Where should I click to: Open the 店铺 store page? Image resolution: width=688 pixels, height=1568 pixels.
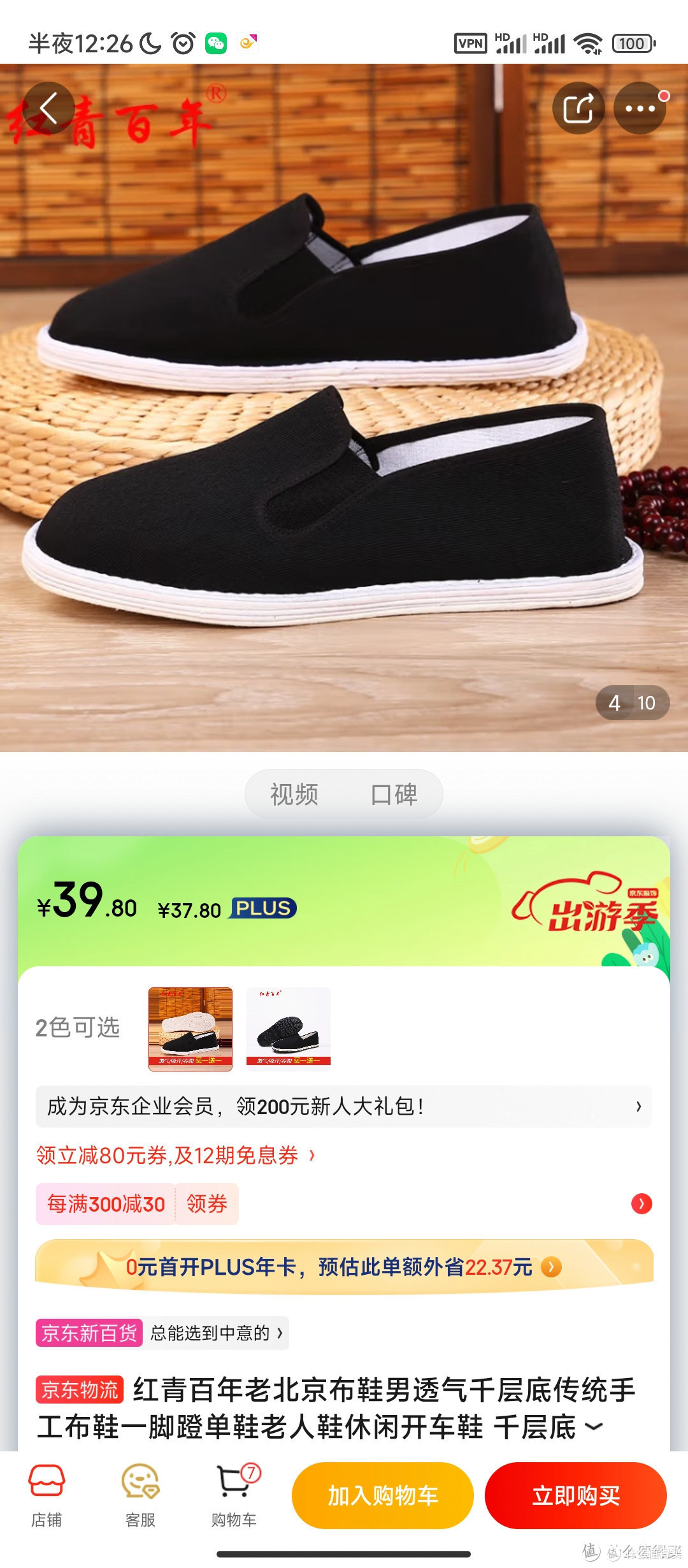pos(47,1495)
